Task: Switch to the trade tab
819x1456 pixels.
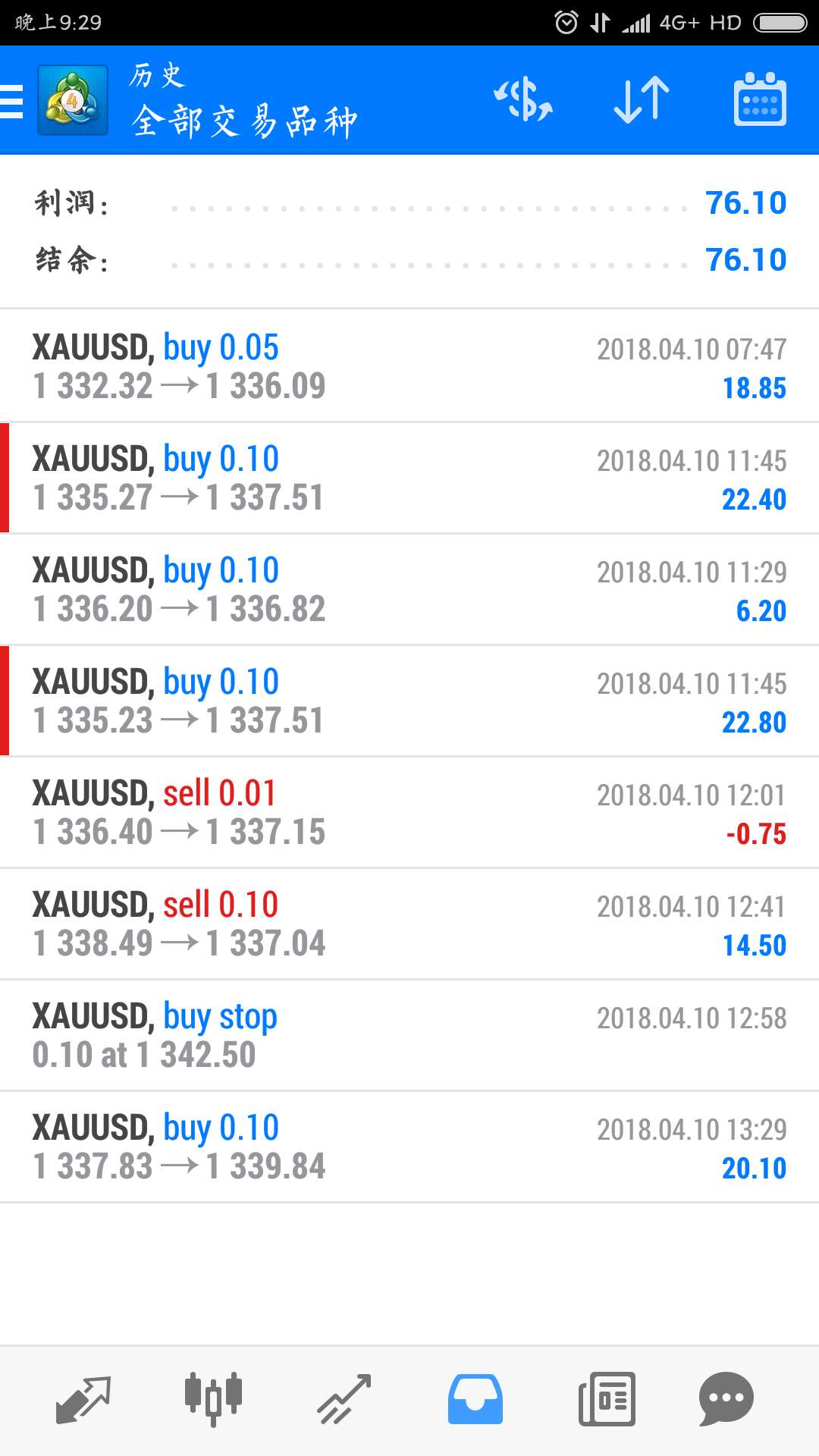Action: pos(344,1399)
